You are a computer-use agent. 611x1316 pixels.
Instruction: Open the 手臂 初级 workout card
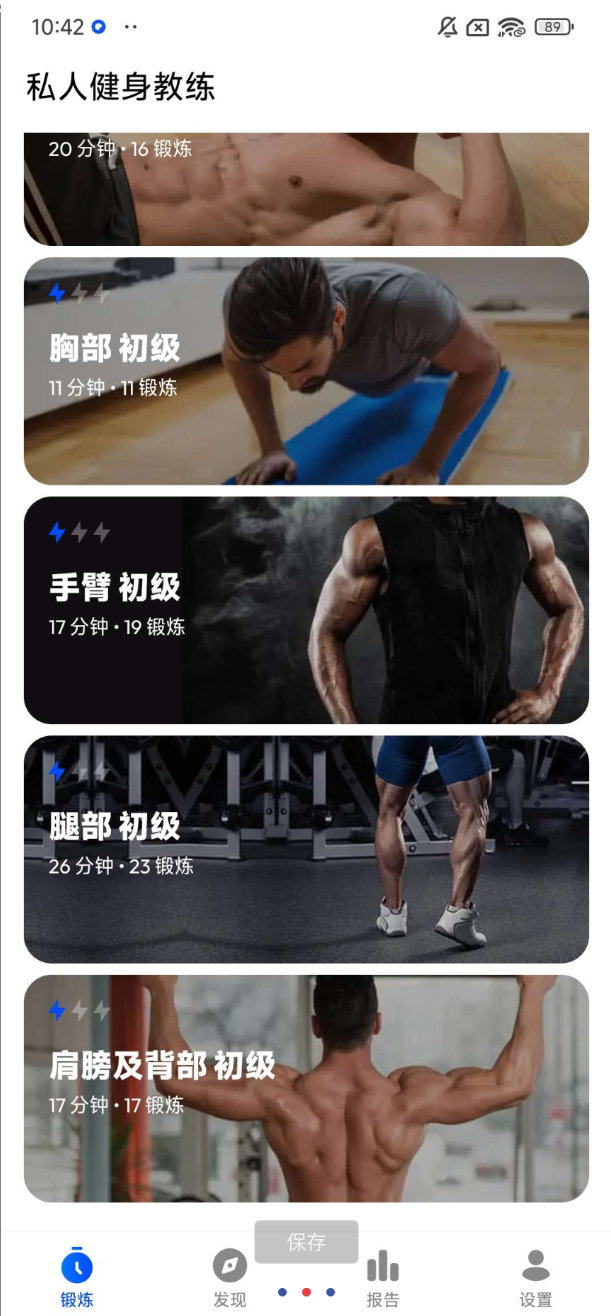tap(306, 610)
